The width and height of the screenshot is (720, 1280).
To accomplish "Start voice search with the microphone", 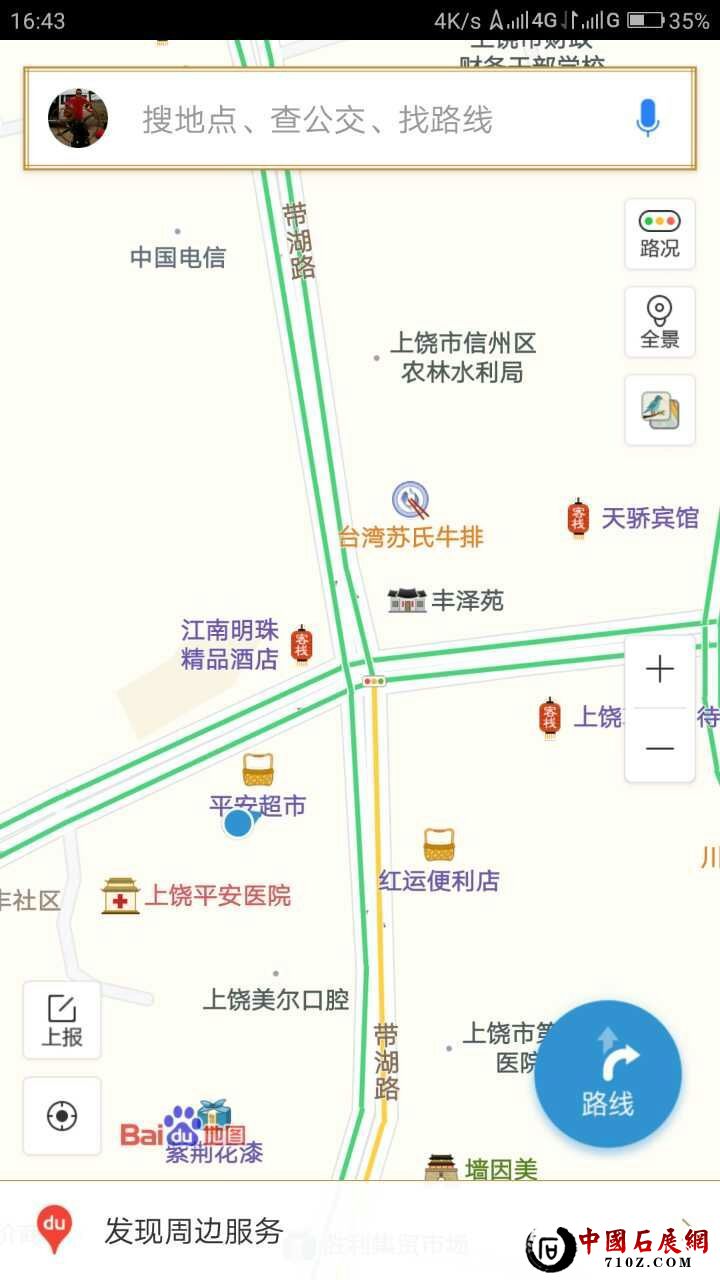I will click(x=647, y=119).
